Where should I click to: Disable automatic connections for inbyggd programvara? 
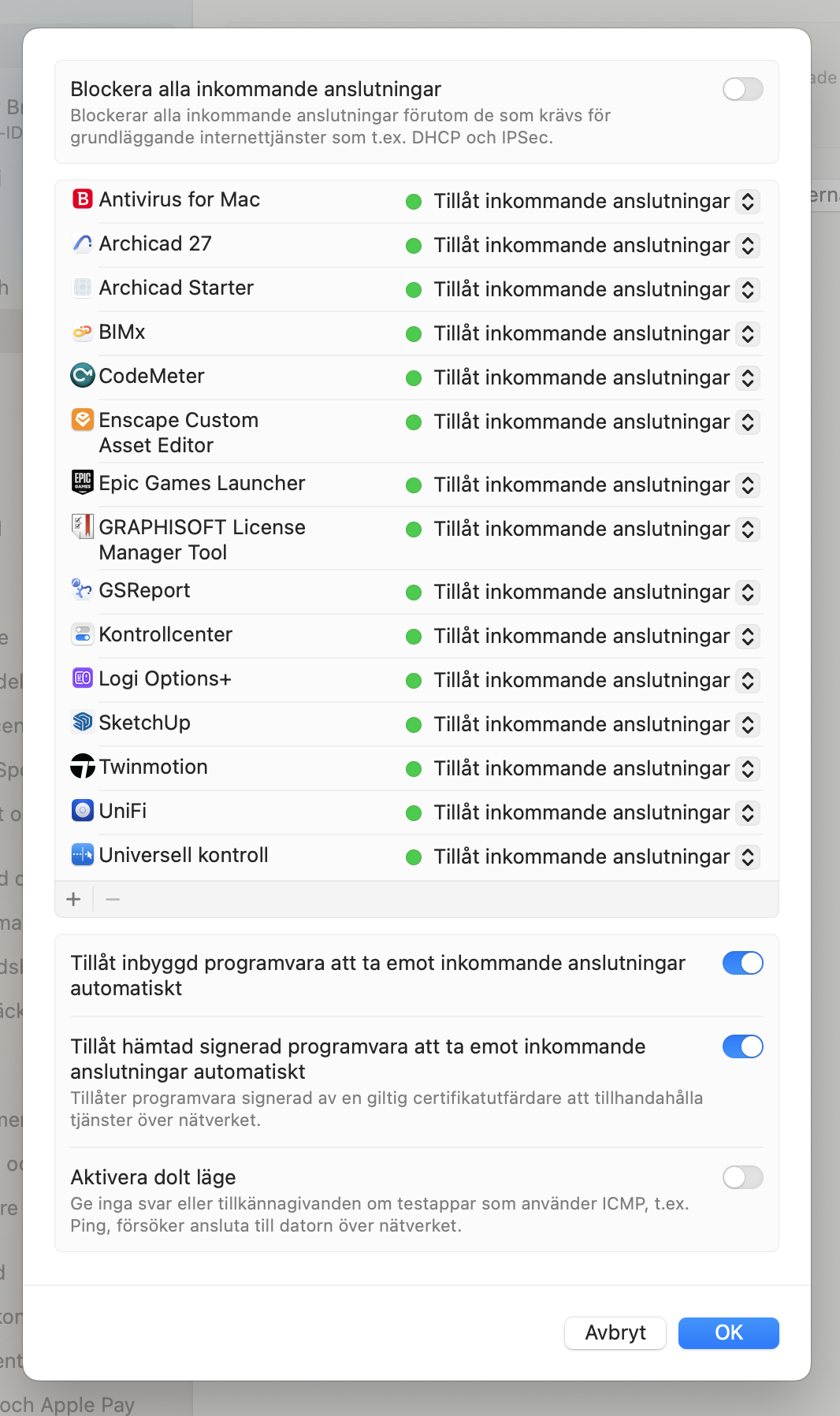click(742, 963)
